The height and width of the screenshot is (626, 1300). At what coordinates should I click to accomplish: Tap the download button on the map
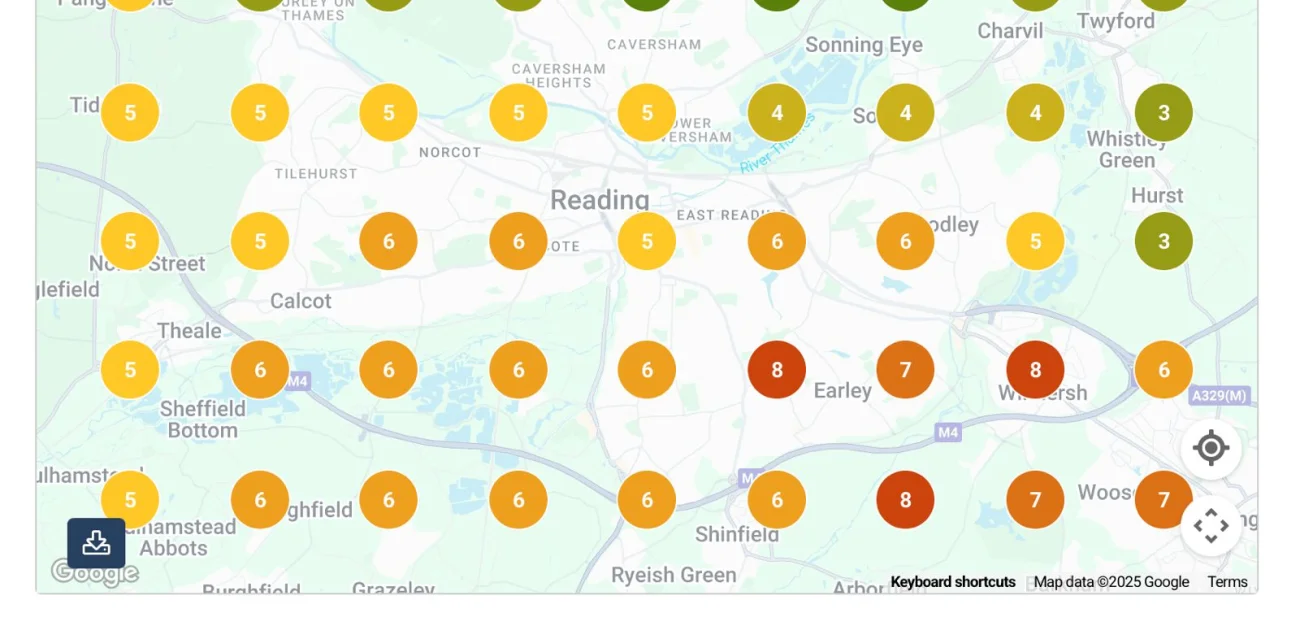pos(96,543)
